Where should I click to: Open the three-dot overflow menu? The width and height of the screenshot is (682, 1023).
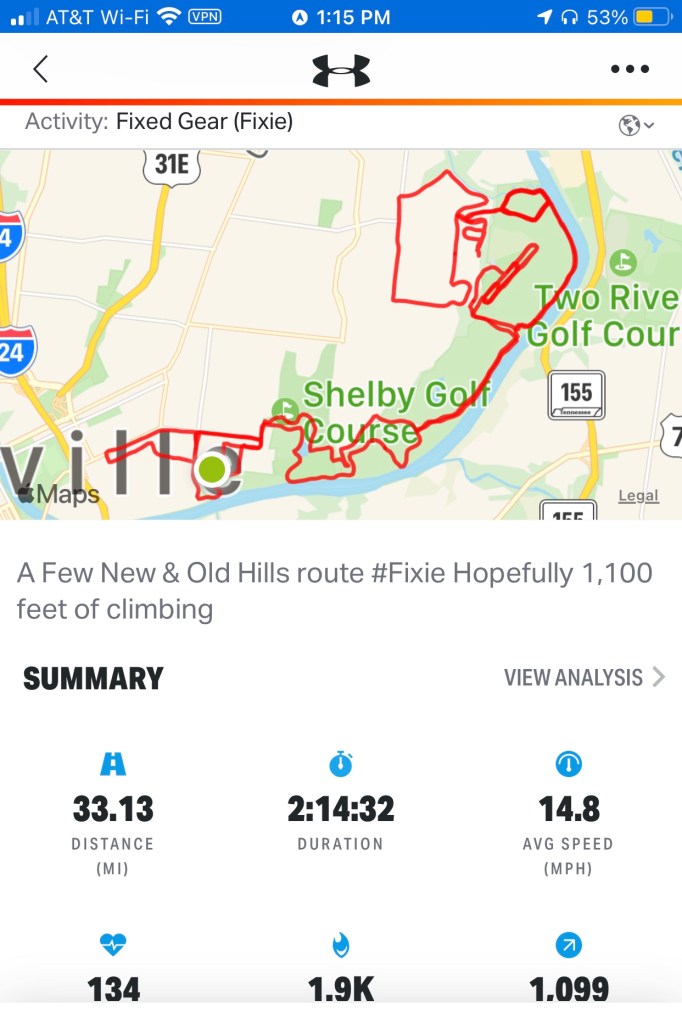click(x=629, y=69)
